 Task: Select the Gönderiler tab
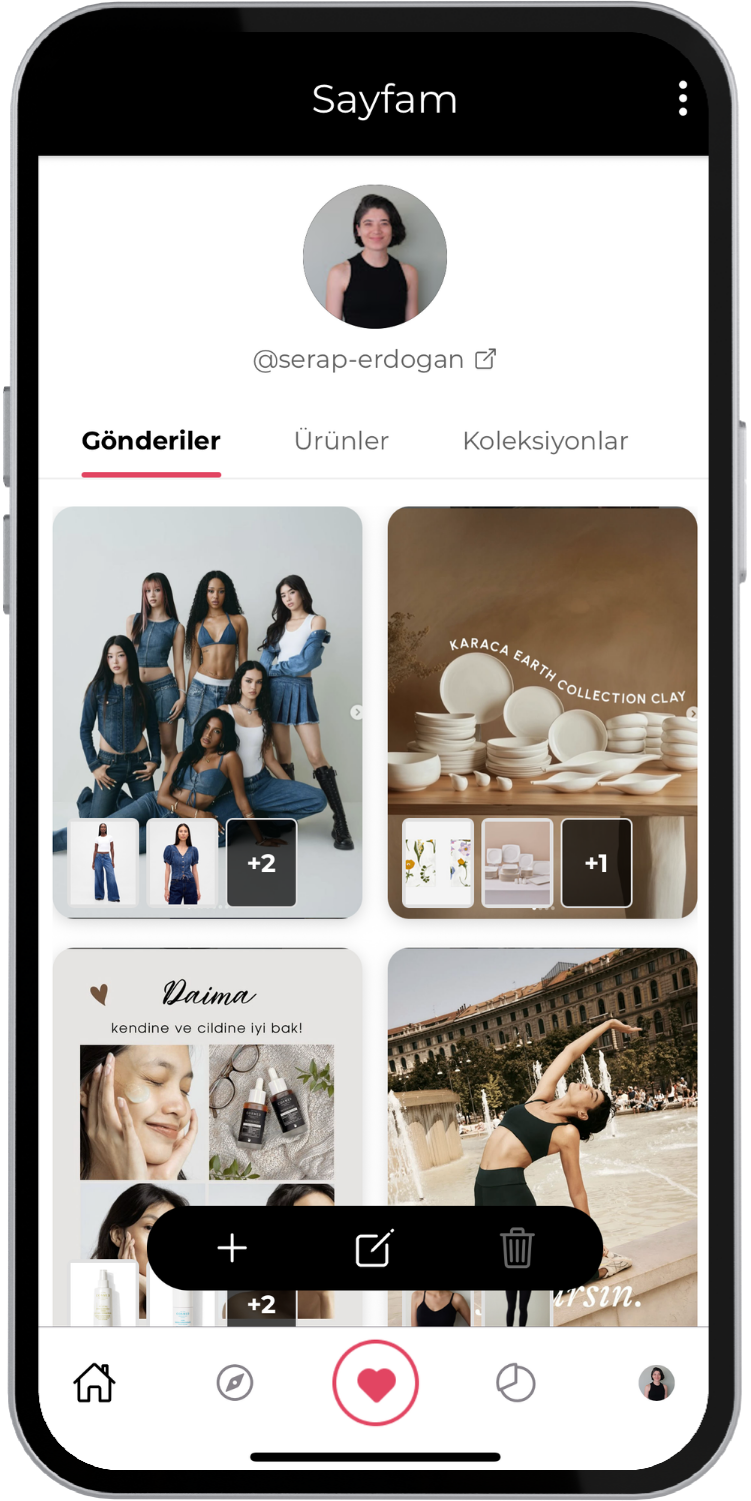point(151,441)
